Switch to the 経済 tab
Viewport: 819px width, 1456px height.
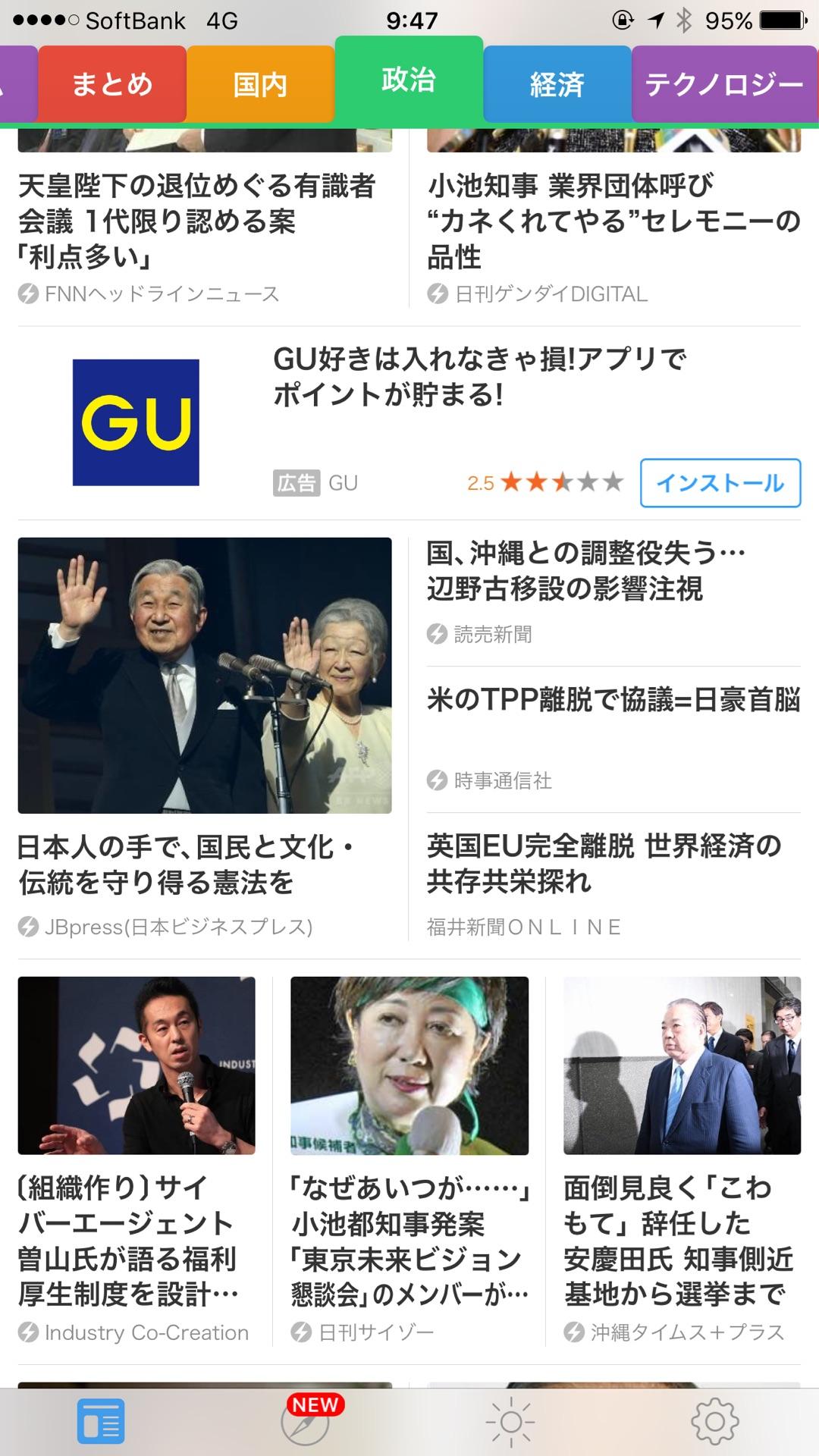(557, 85)
